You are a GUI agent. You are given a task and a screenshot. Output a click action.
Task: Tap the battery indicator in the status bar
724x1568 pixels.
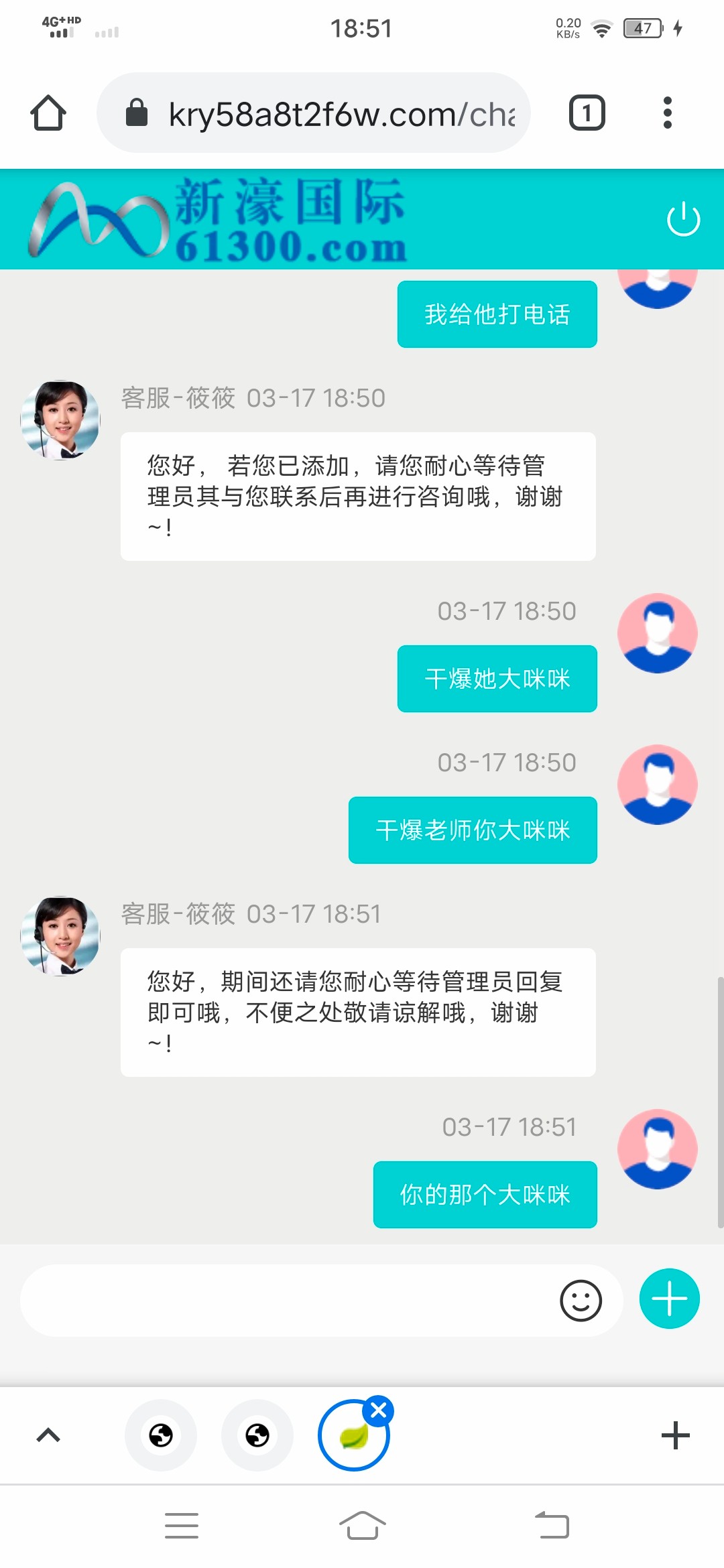(x=642, y=27)
